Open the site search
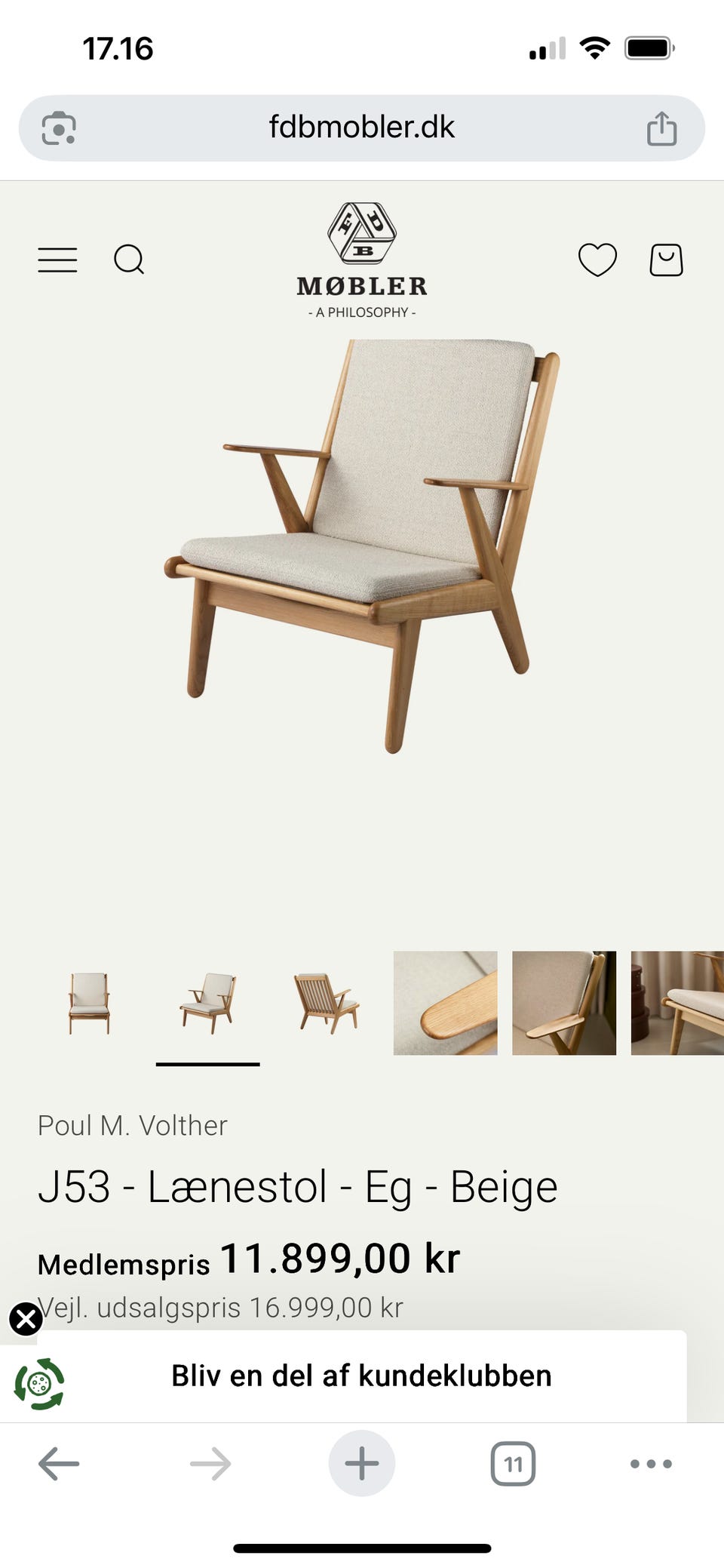 click(x=129, y=260)
